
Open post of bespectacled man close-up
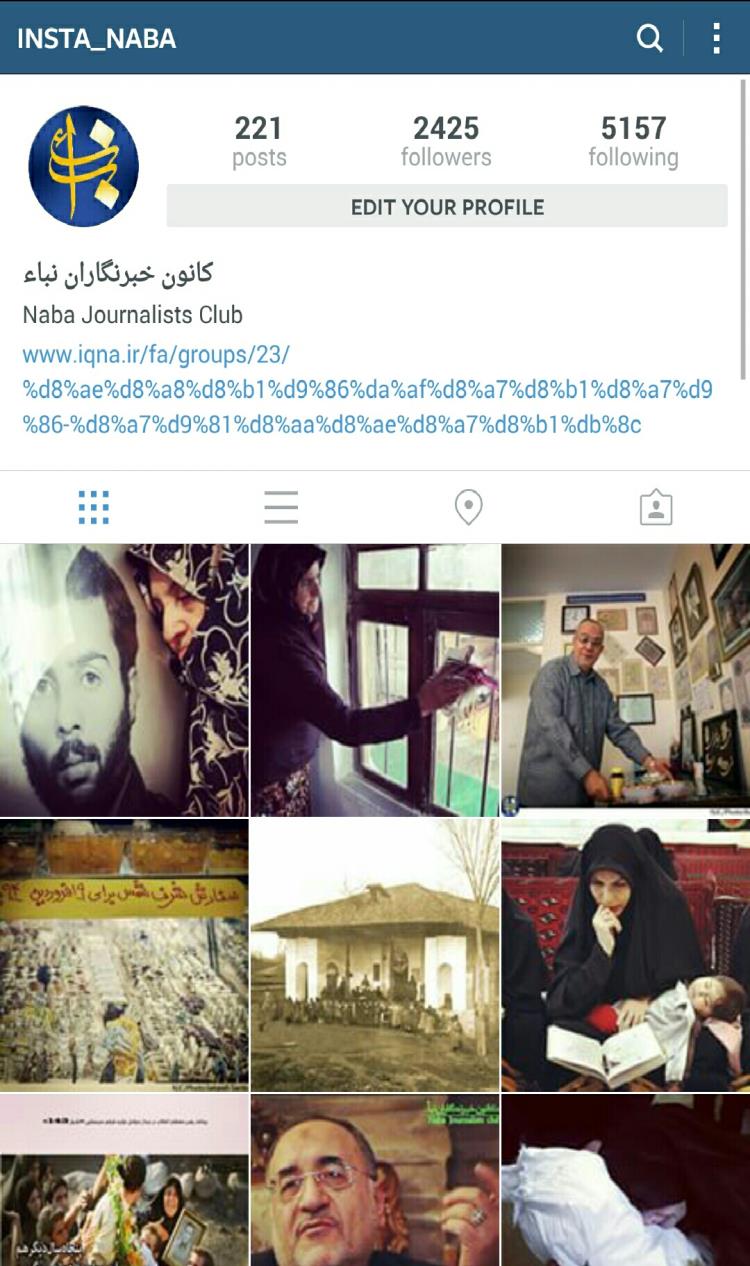(375, 1180)
